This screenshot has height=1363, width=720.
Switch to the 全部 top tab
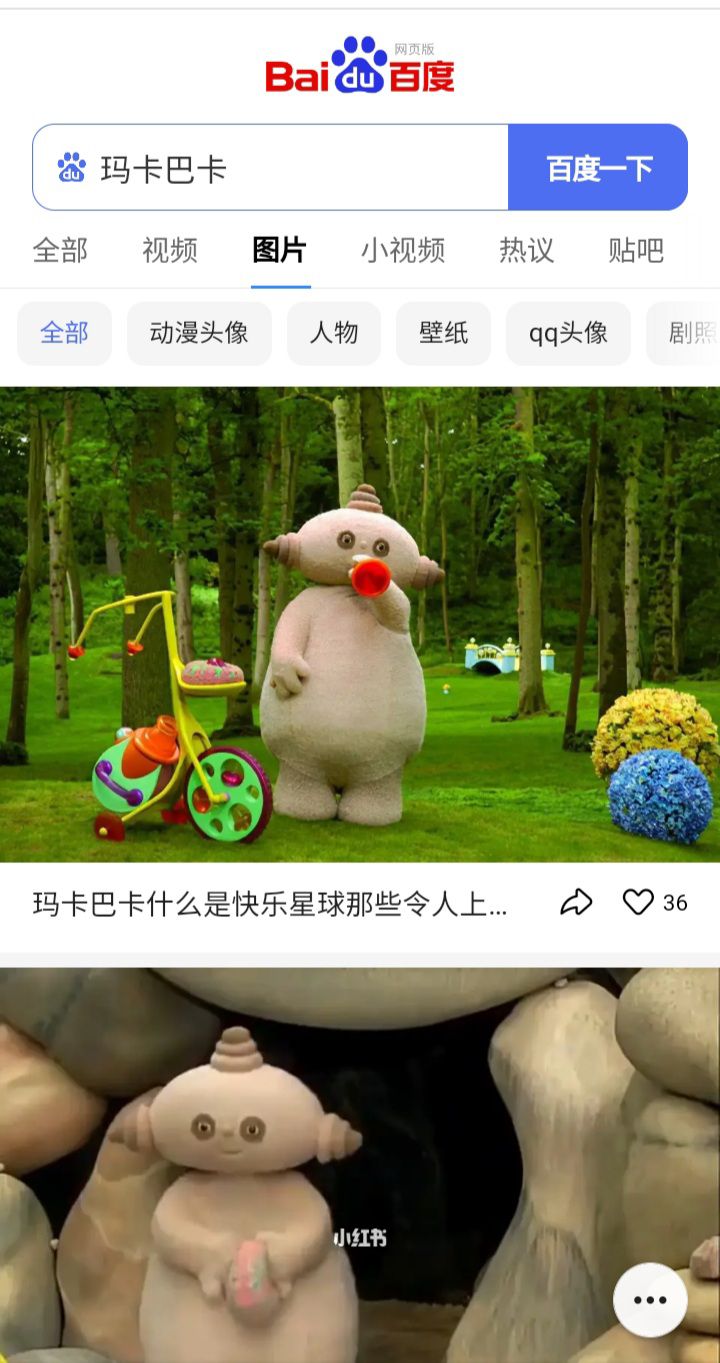pyautogui.click(x=60, y=250)
